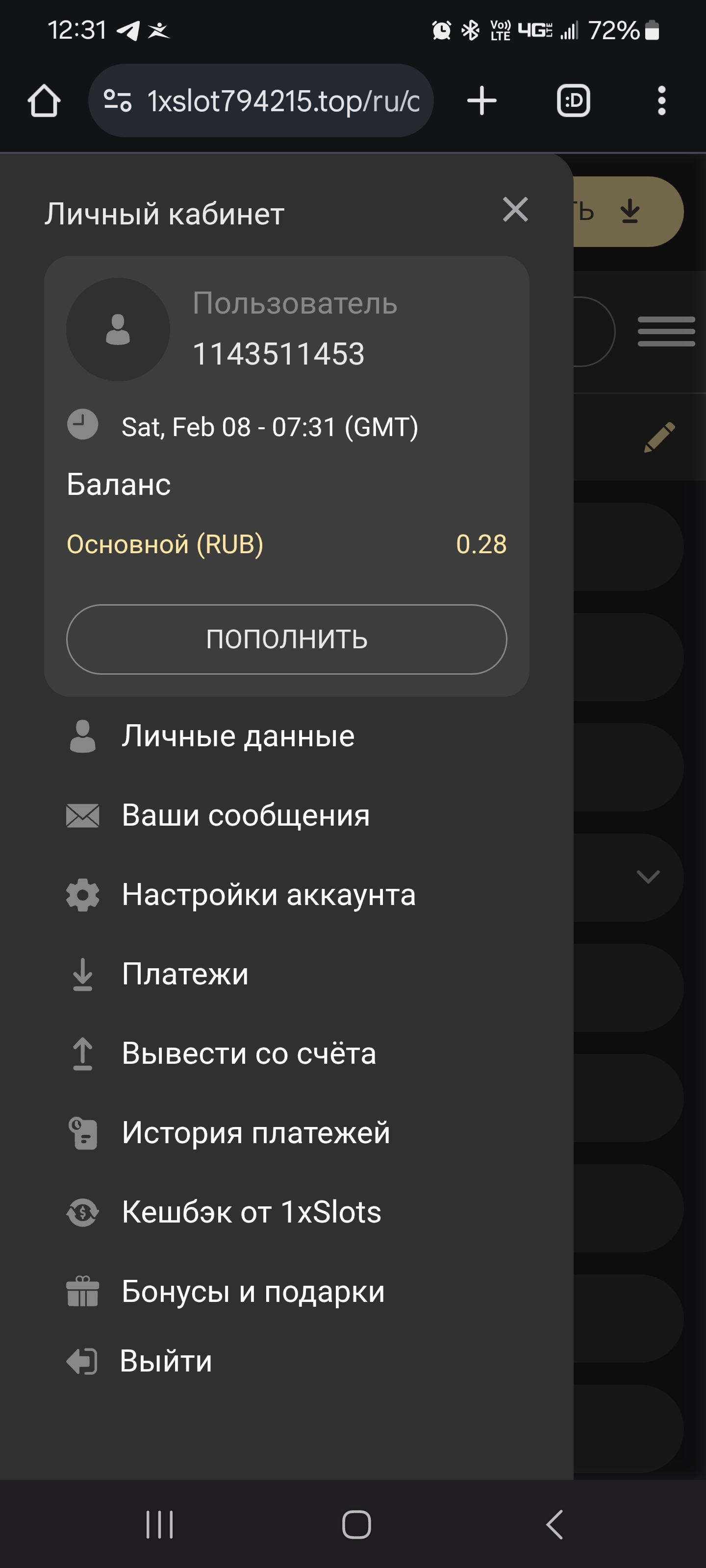
Task: Open Кешбэк от 1xSlots
Action: pos(251,1212)
